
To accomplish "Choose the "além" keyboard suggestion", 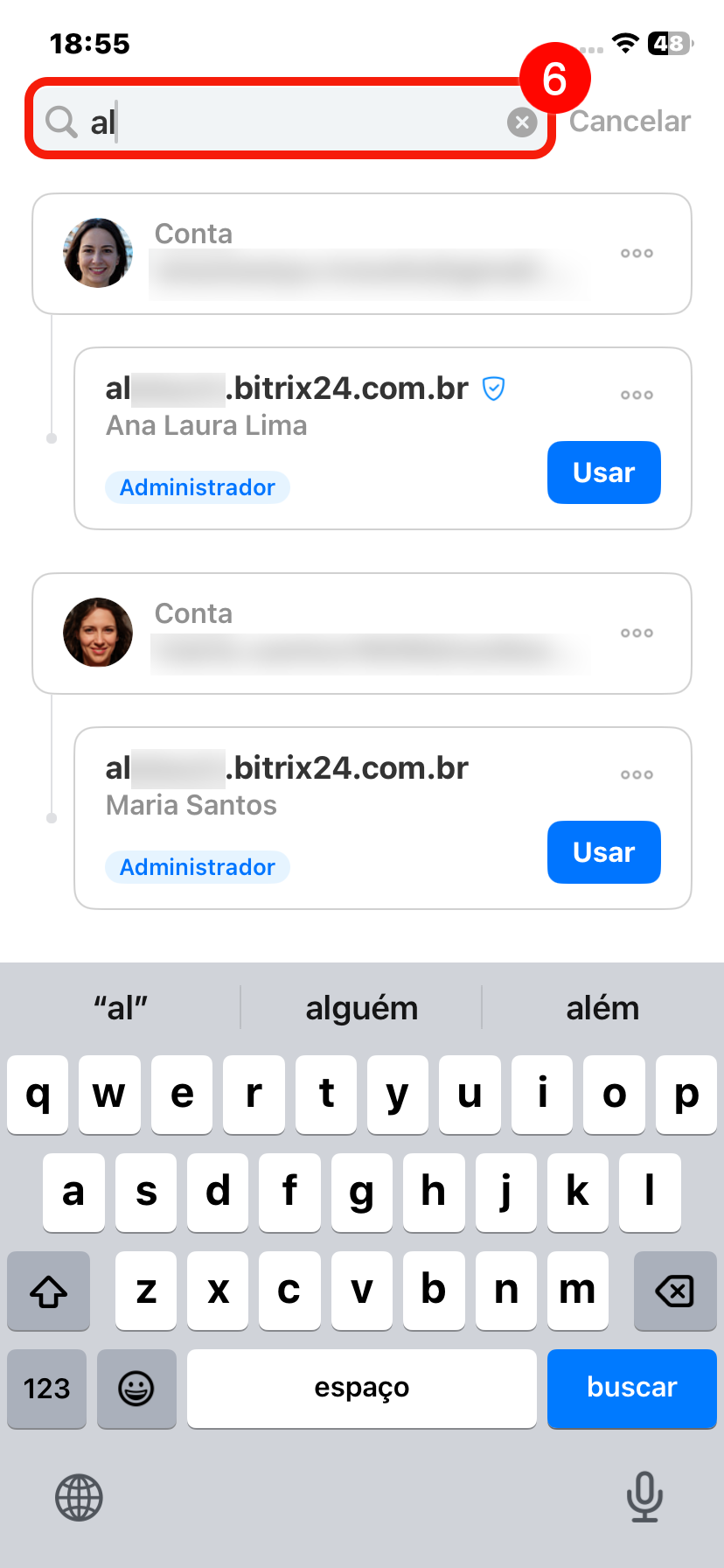I will point(602,1008).
